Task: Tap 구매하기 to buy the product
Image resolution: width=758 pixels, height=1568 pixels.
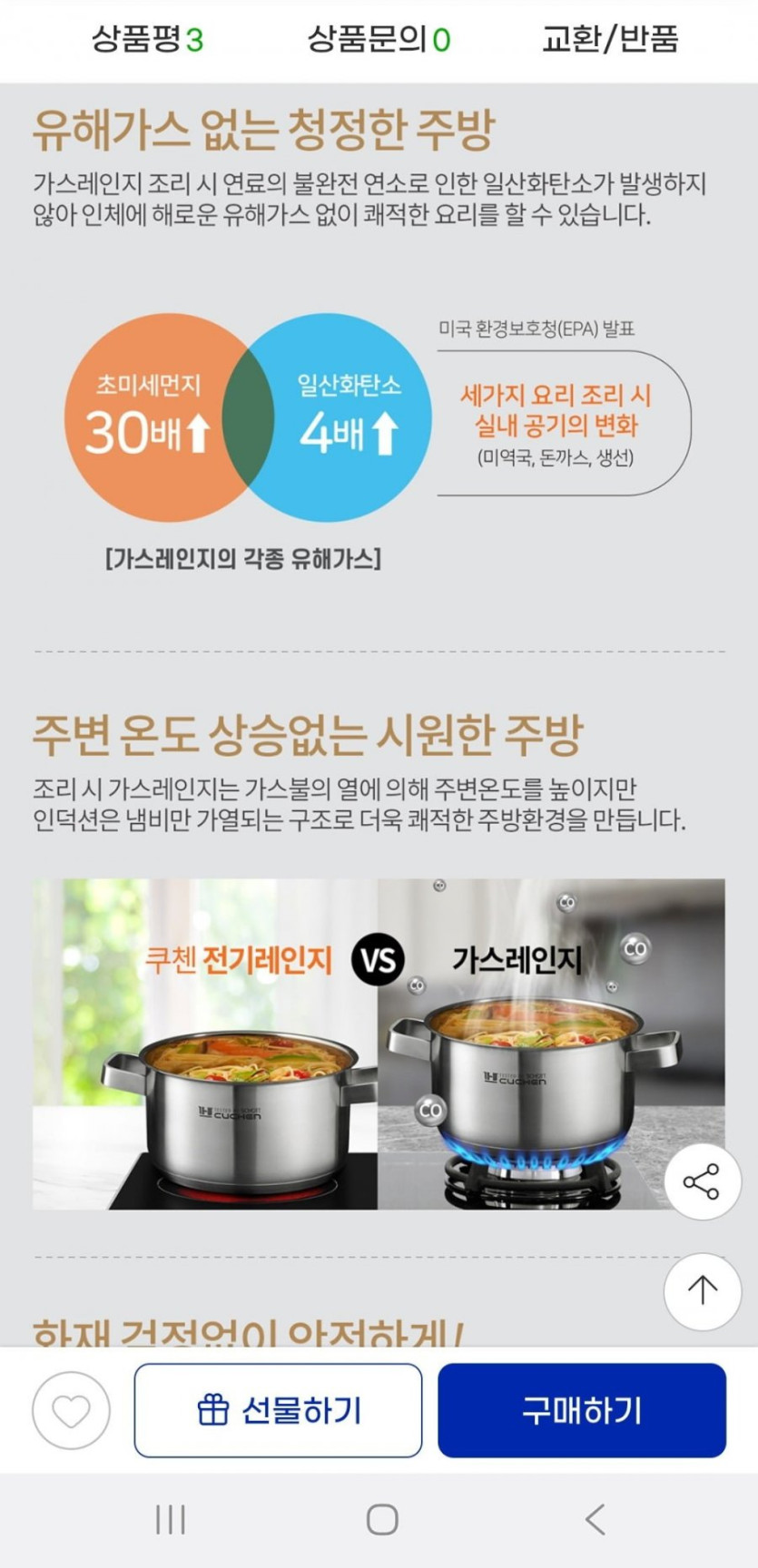Action: click(x=582, y=1410)
